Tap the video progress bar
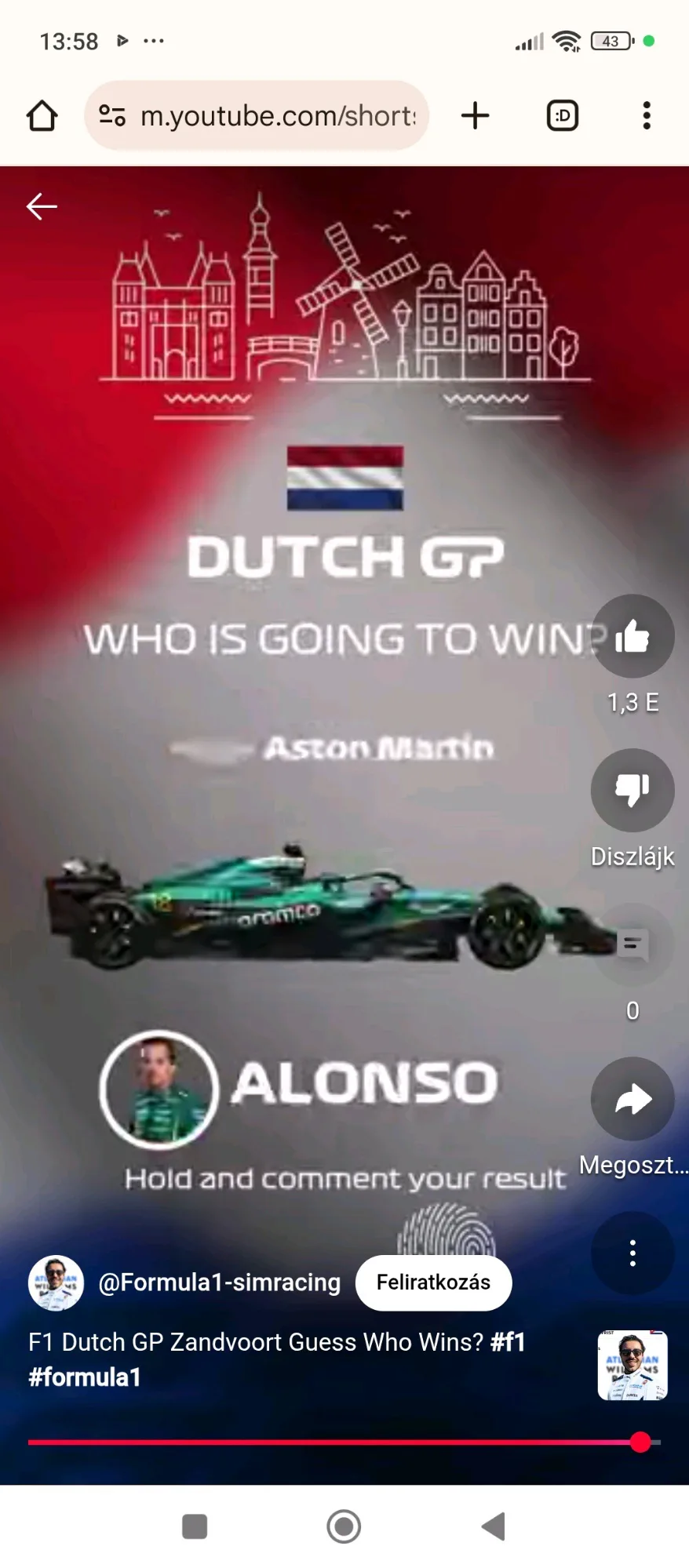The width and height of the screenshot is (689, 1568). tap(344, 1442)
